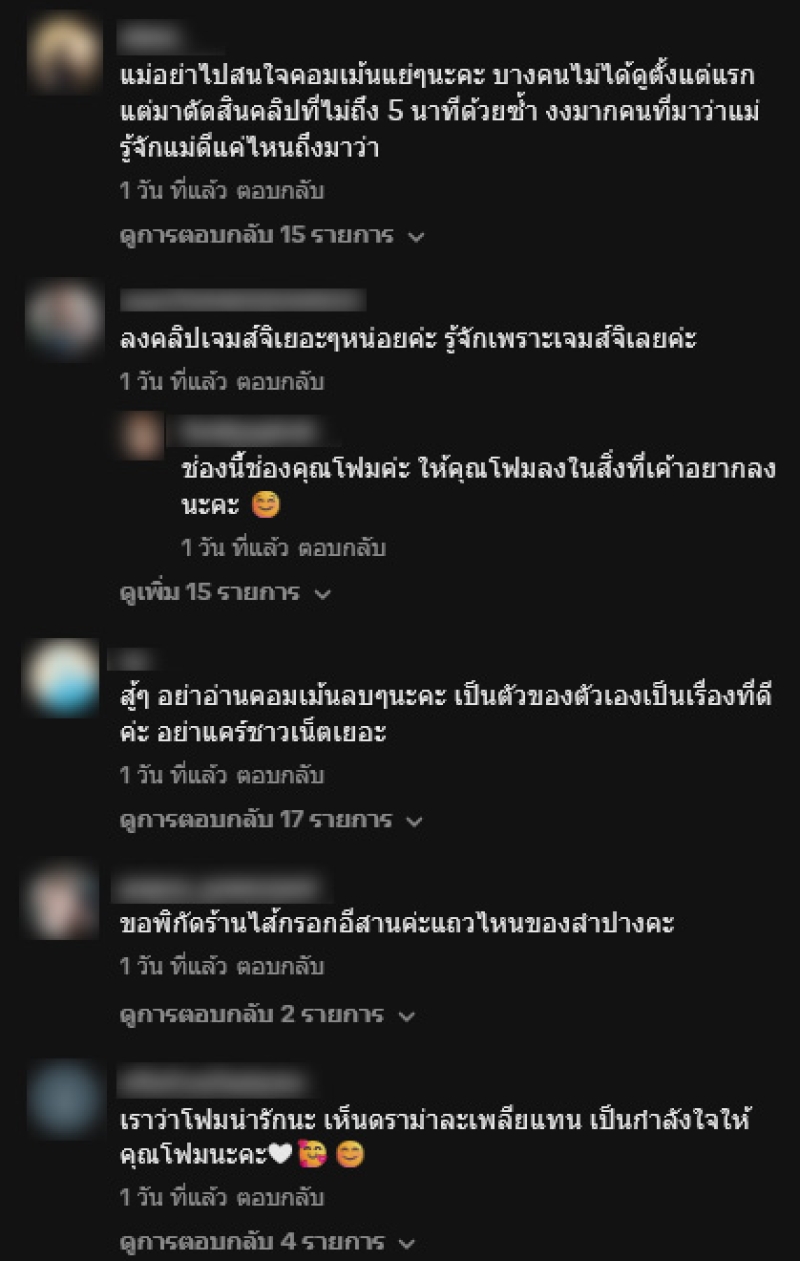Reply to nested comment 'ช่องนี้ช่องคุณโฟมค่ะ'
This screenshot has height=1261, width=800.
(x=342, y=548)
